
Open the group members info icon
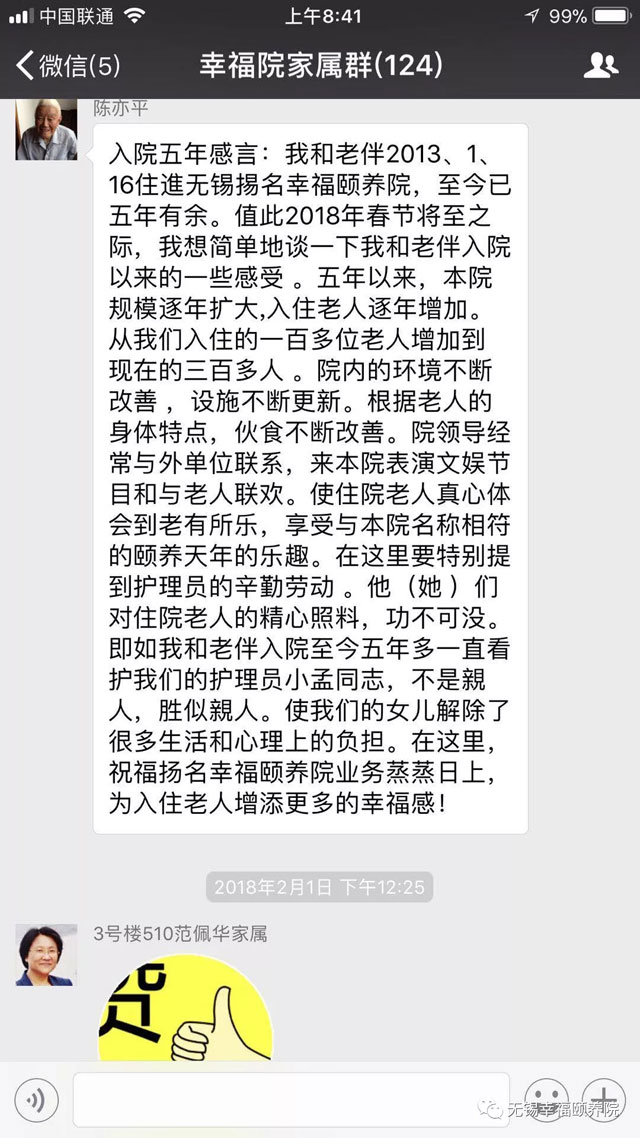pos(601,66)
